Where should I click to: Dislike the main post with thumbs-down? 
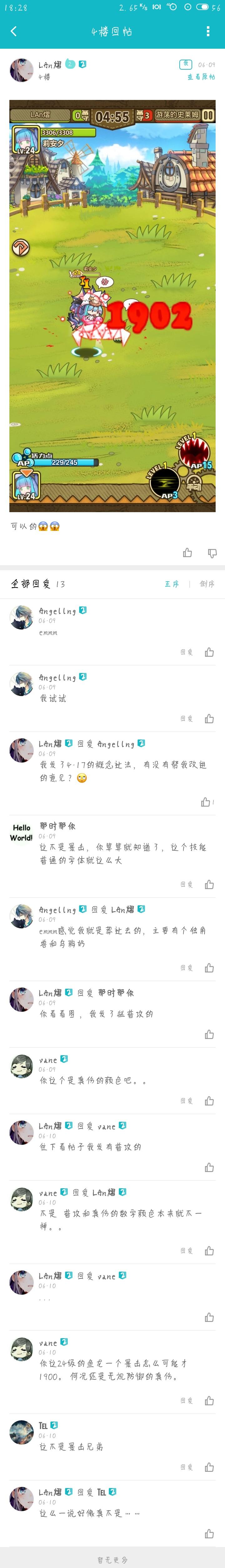pos(212,553)
